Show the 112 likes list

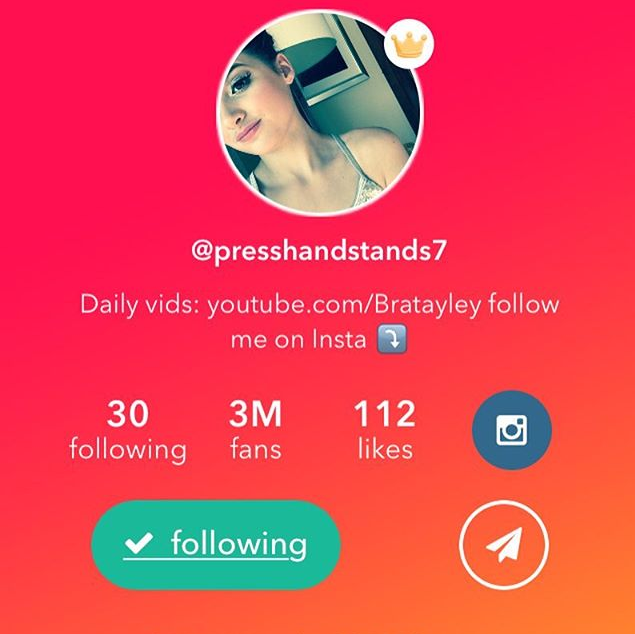click(385, 430)
